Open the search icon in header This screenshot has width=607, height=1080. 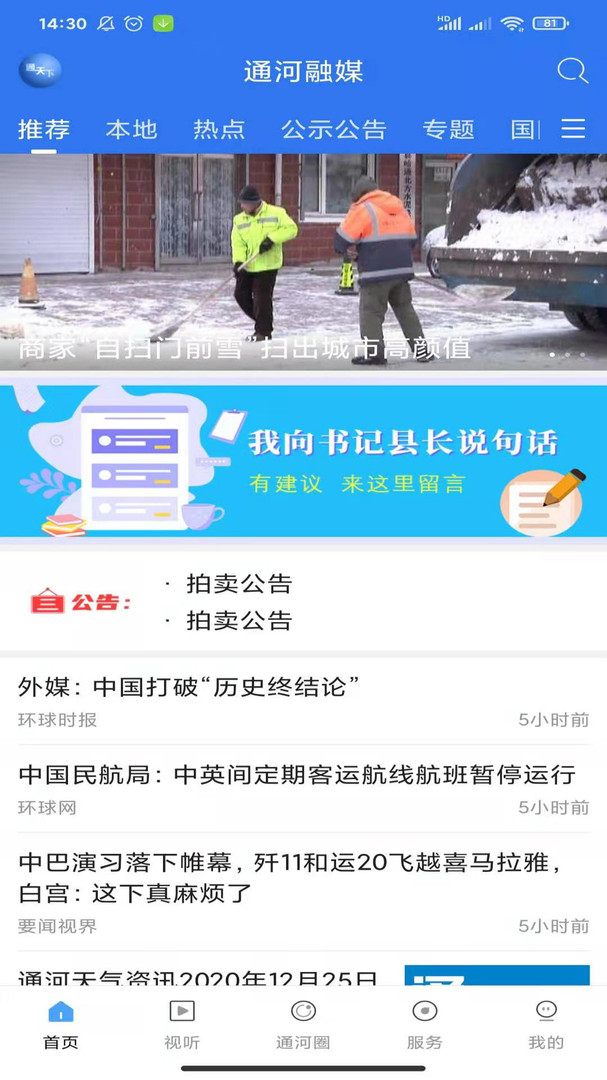pyautogui.click(x=573, y=70)
